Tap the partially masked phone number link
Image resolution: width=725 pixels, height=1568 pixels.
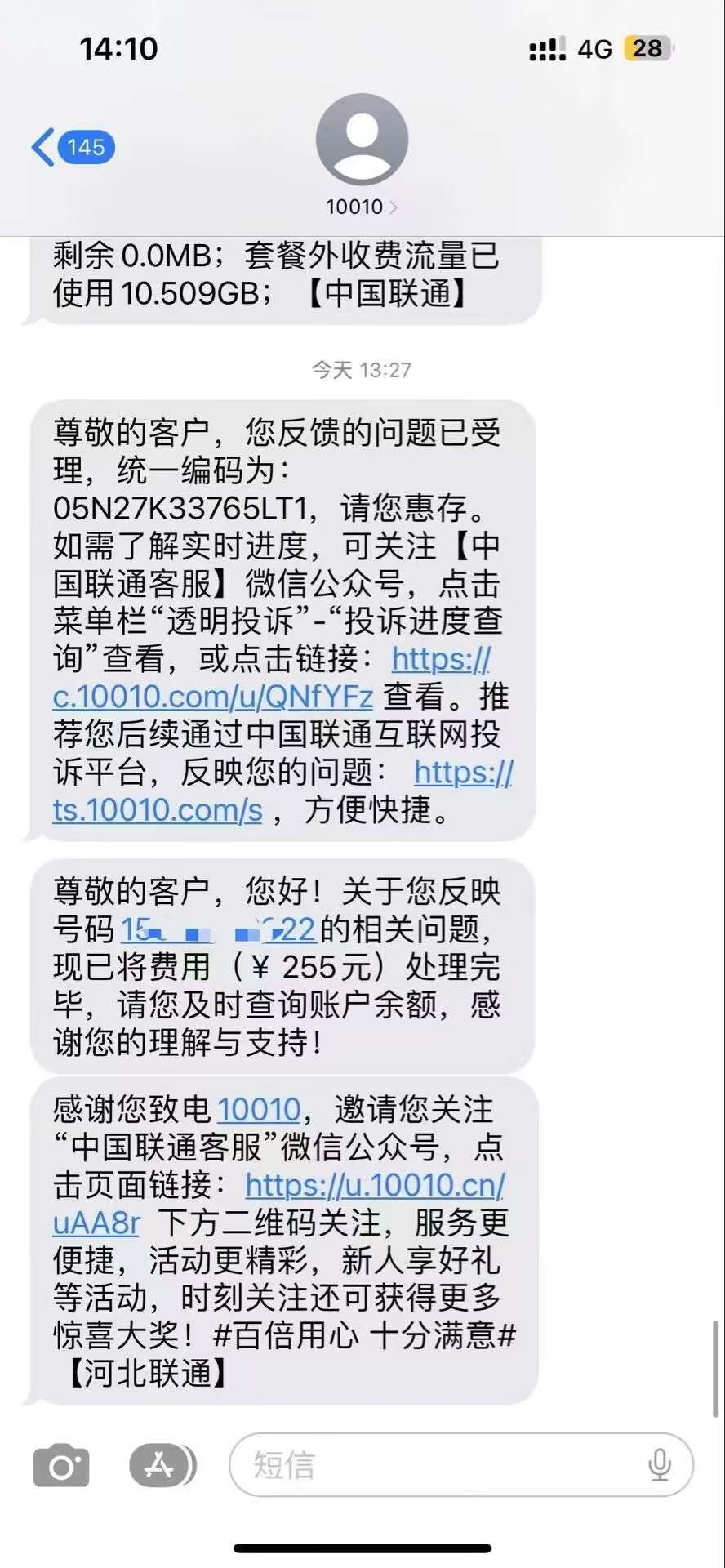pyautogui.click(x=218, y=929)
